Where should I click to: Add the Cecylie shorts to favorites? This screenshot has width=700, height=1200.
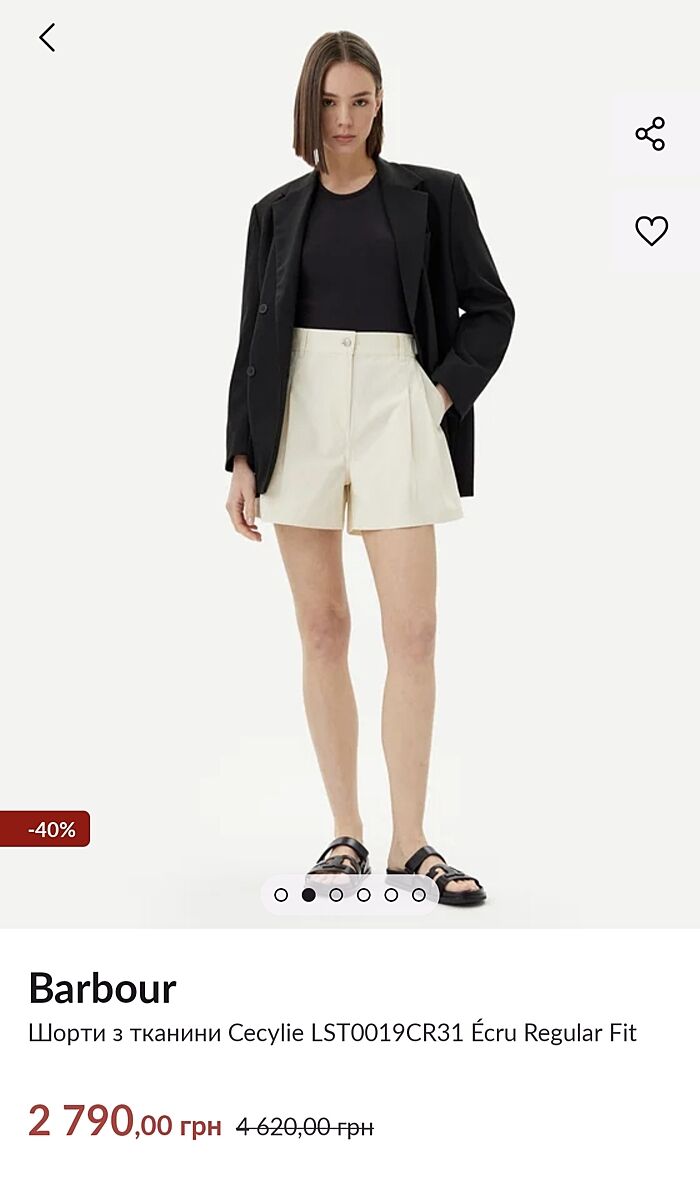[x=651, y=231]
